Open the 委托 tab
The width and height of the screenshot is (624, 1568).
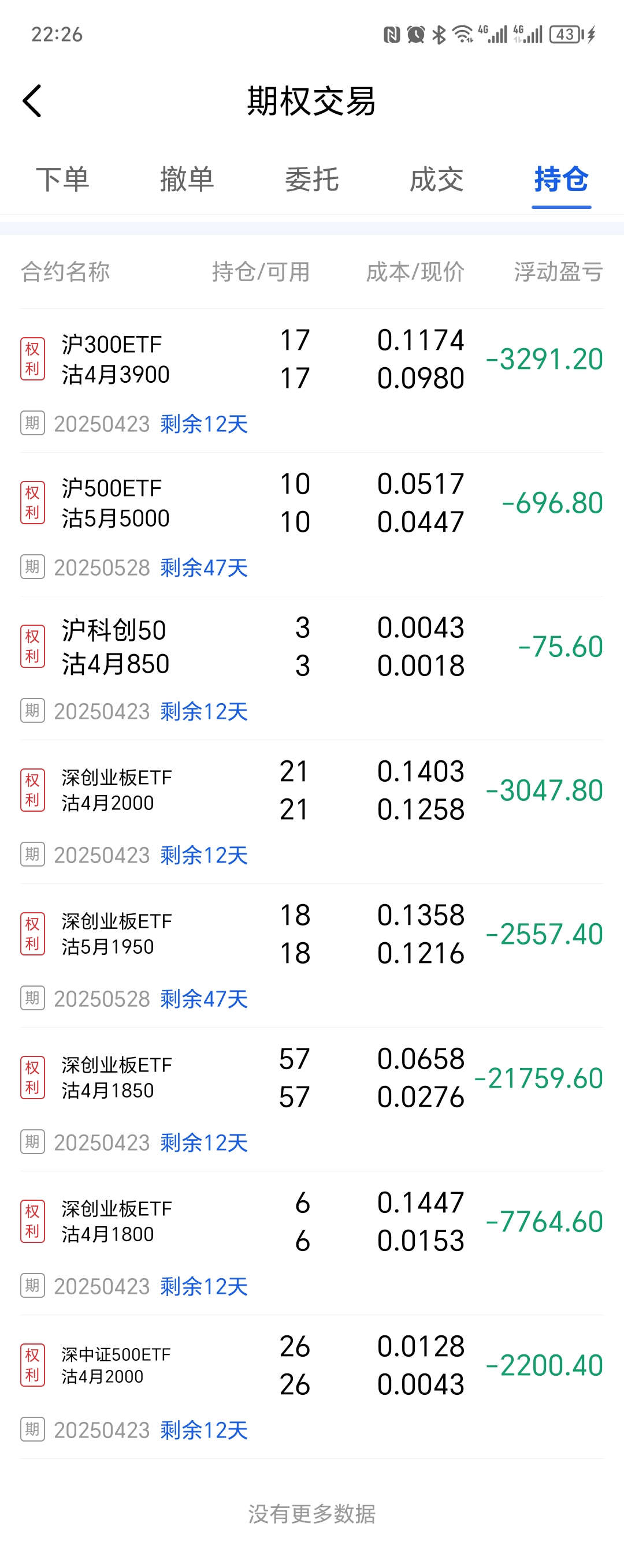click(x=312, y=180)
